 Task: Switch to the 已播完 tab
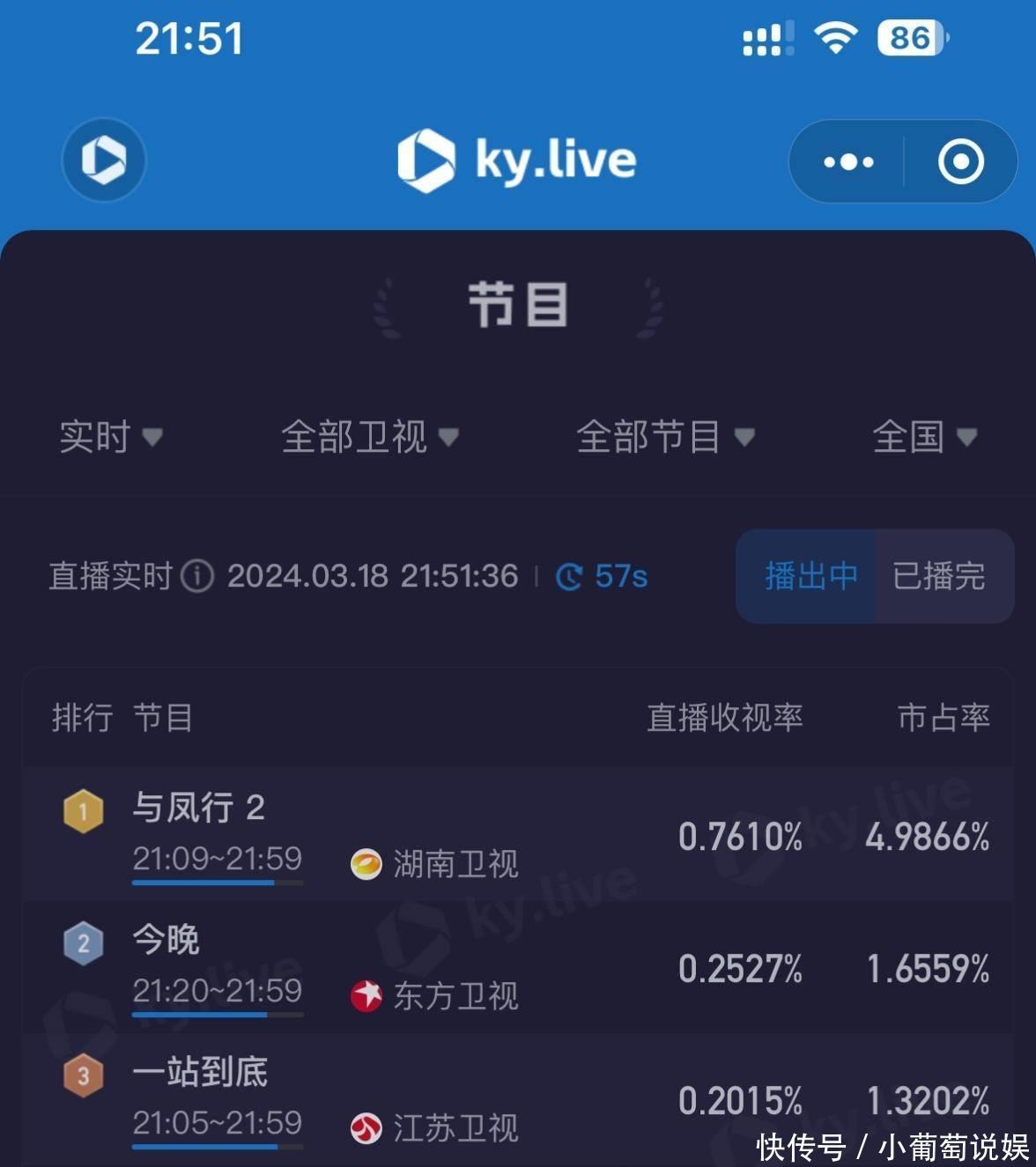[940, 576]
